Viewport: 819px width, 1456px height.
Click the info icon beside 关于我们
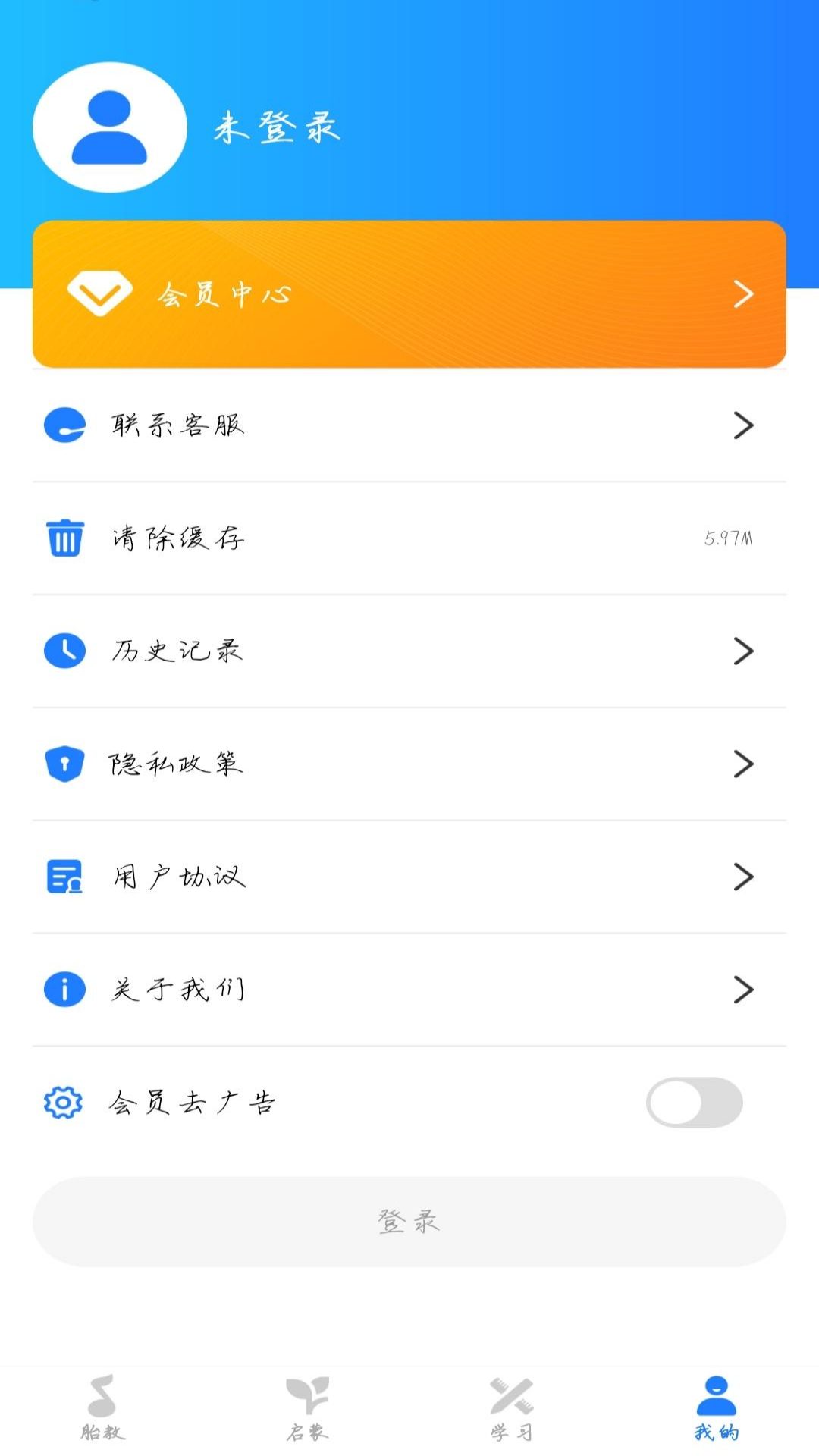click(64, 988)
